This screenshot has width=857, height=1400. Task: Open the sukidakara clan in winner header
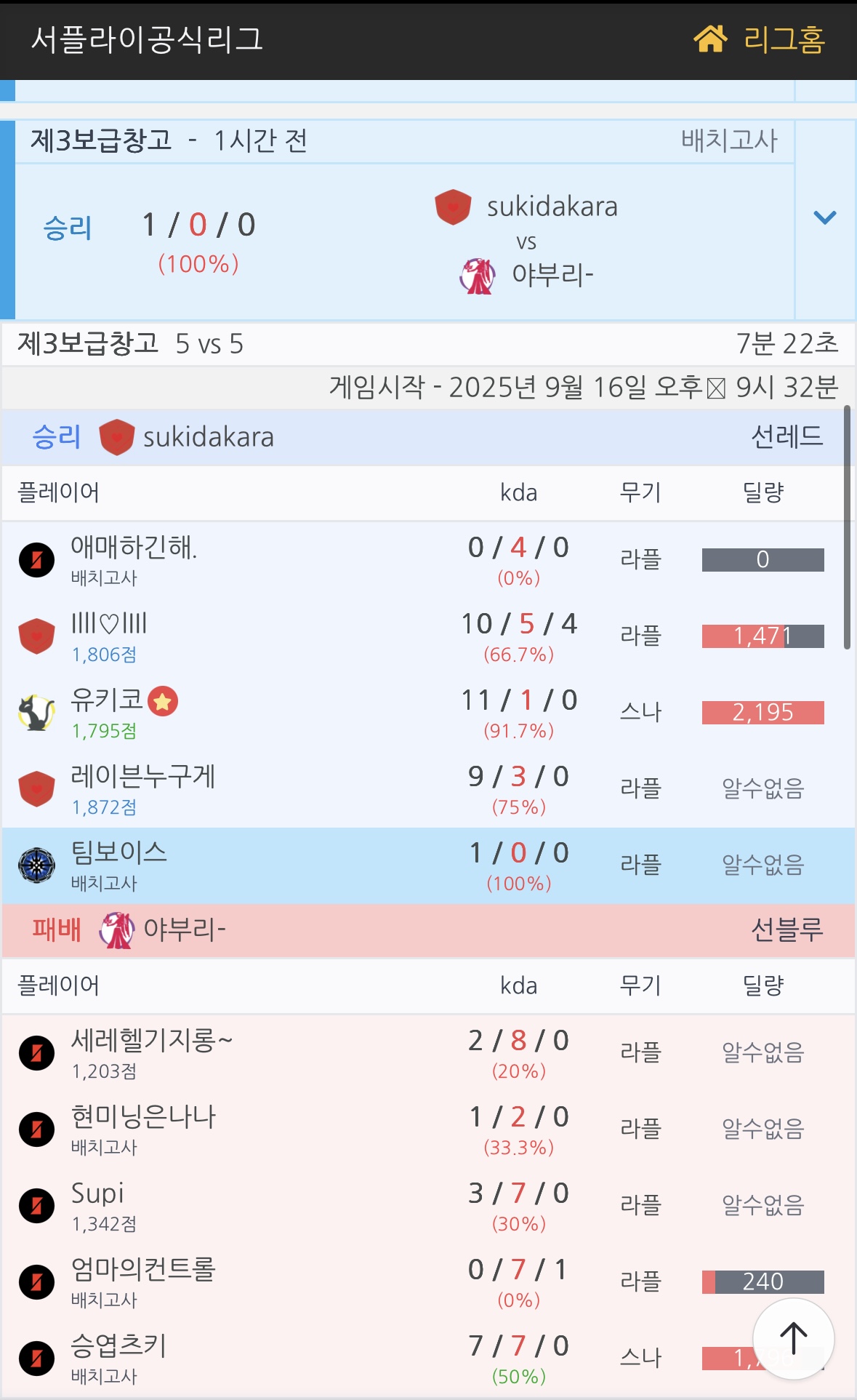click(207, 437)
